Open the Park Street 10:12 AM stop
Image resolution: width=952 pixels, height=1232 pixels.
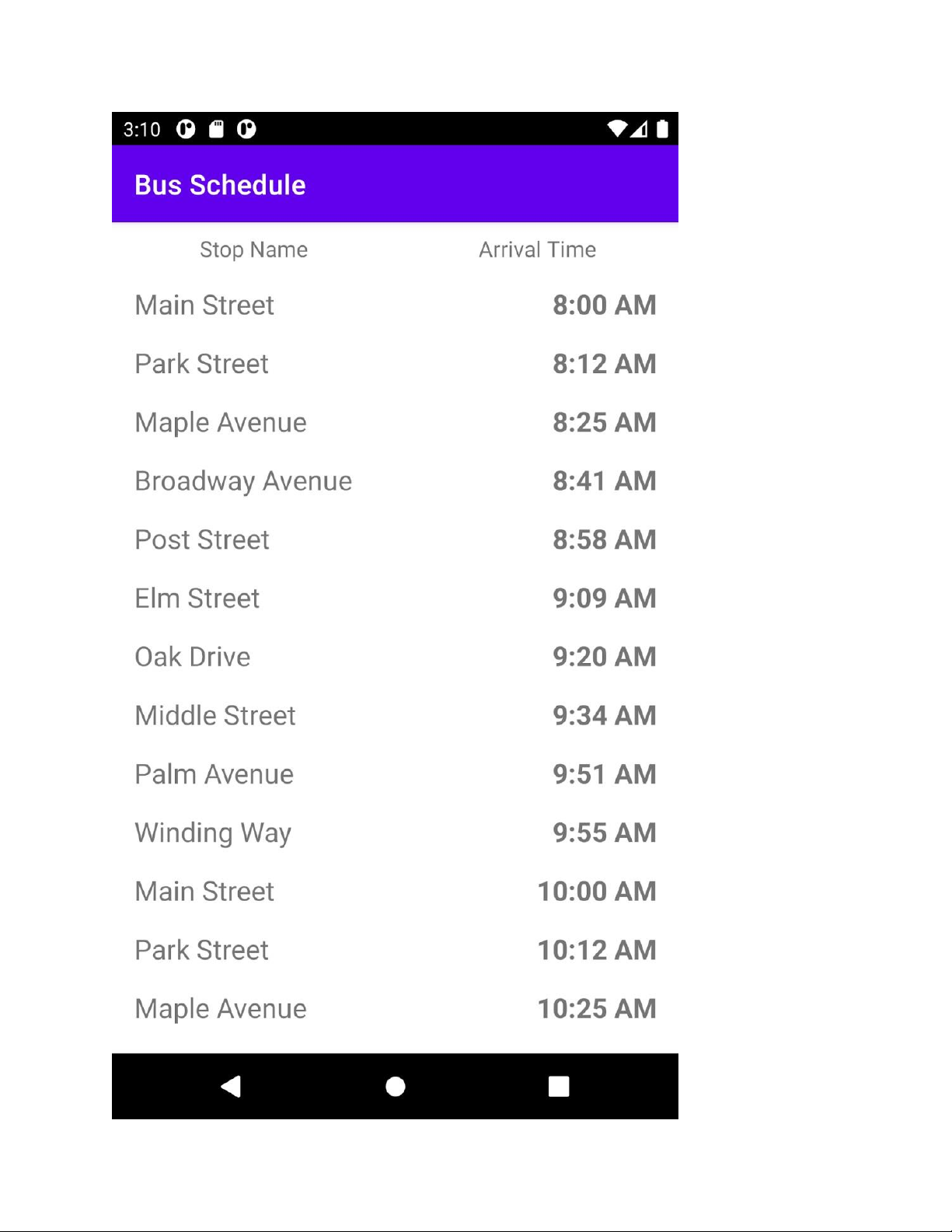tap(395, 951)
